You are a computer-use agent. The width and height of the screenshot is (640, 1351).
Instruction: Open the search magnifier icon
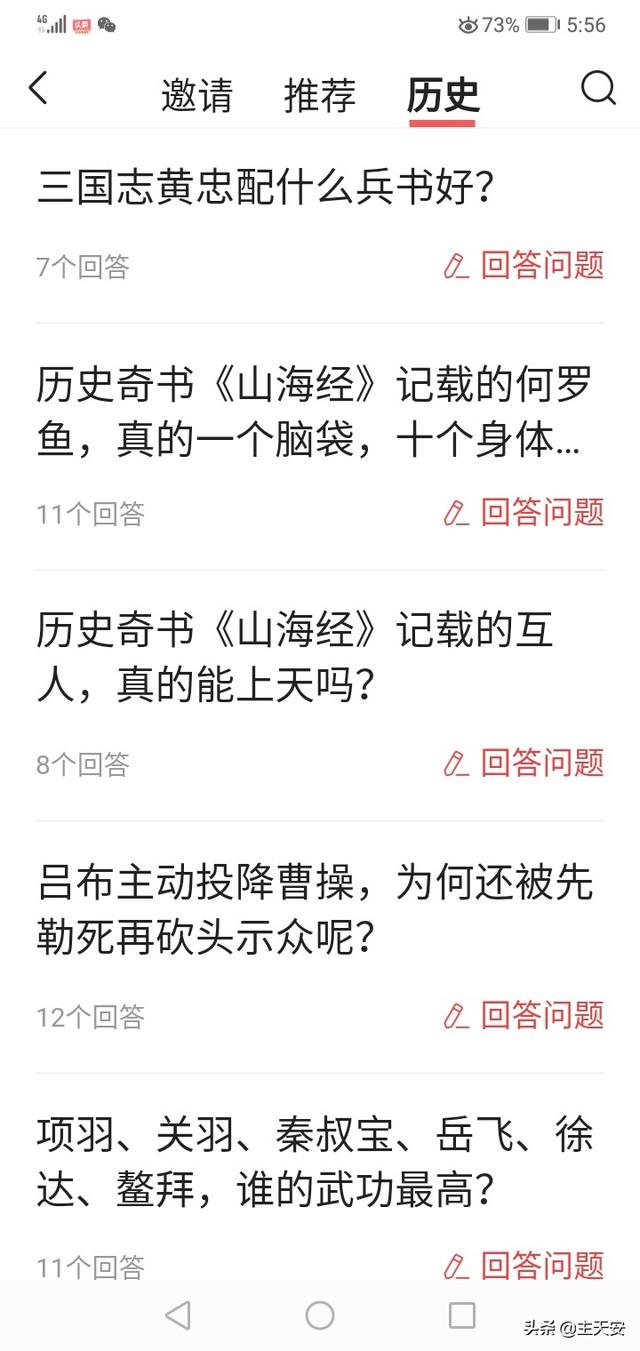[x=598, y=89]
